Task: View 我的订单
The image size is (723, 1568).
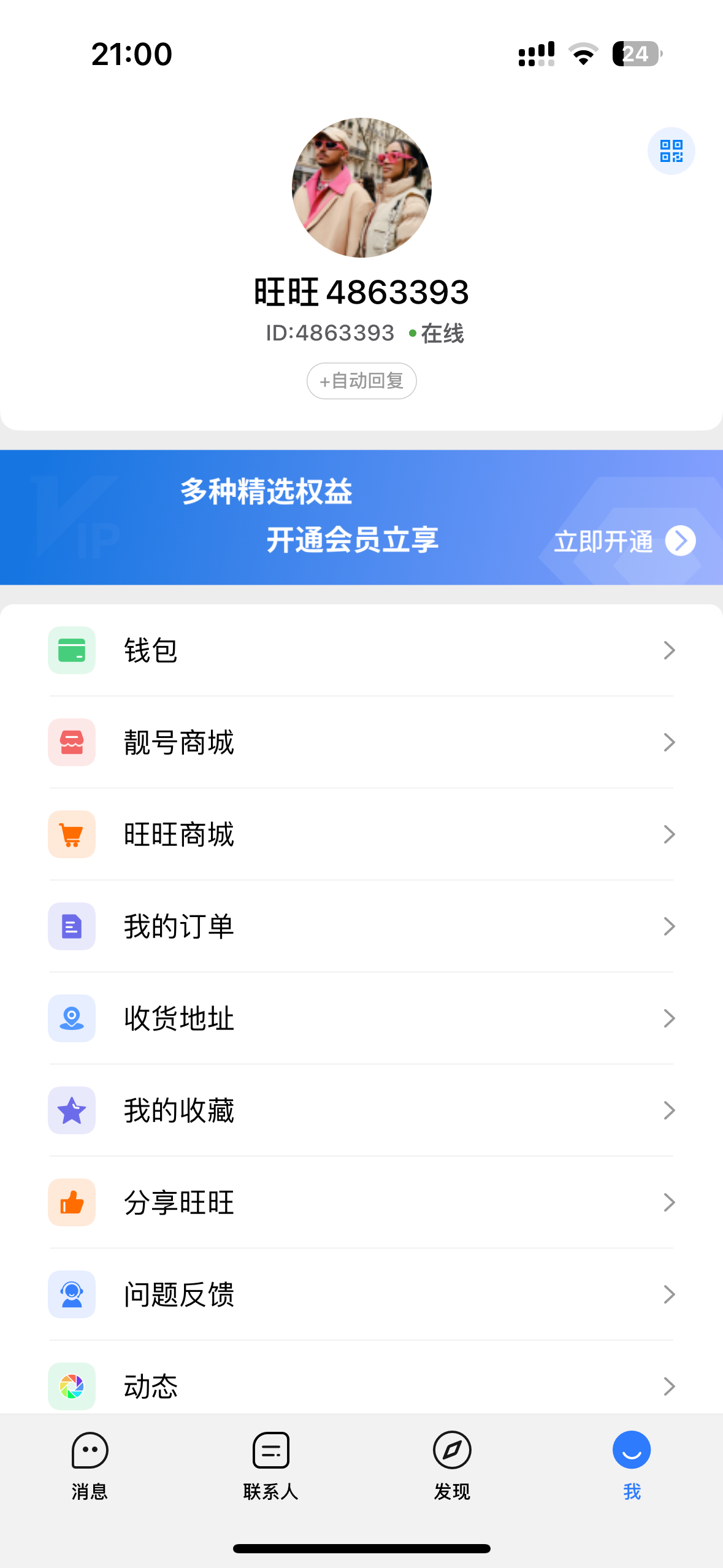Action: 361,926
